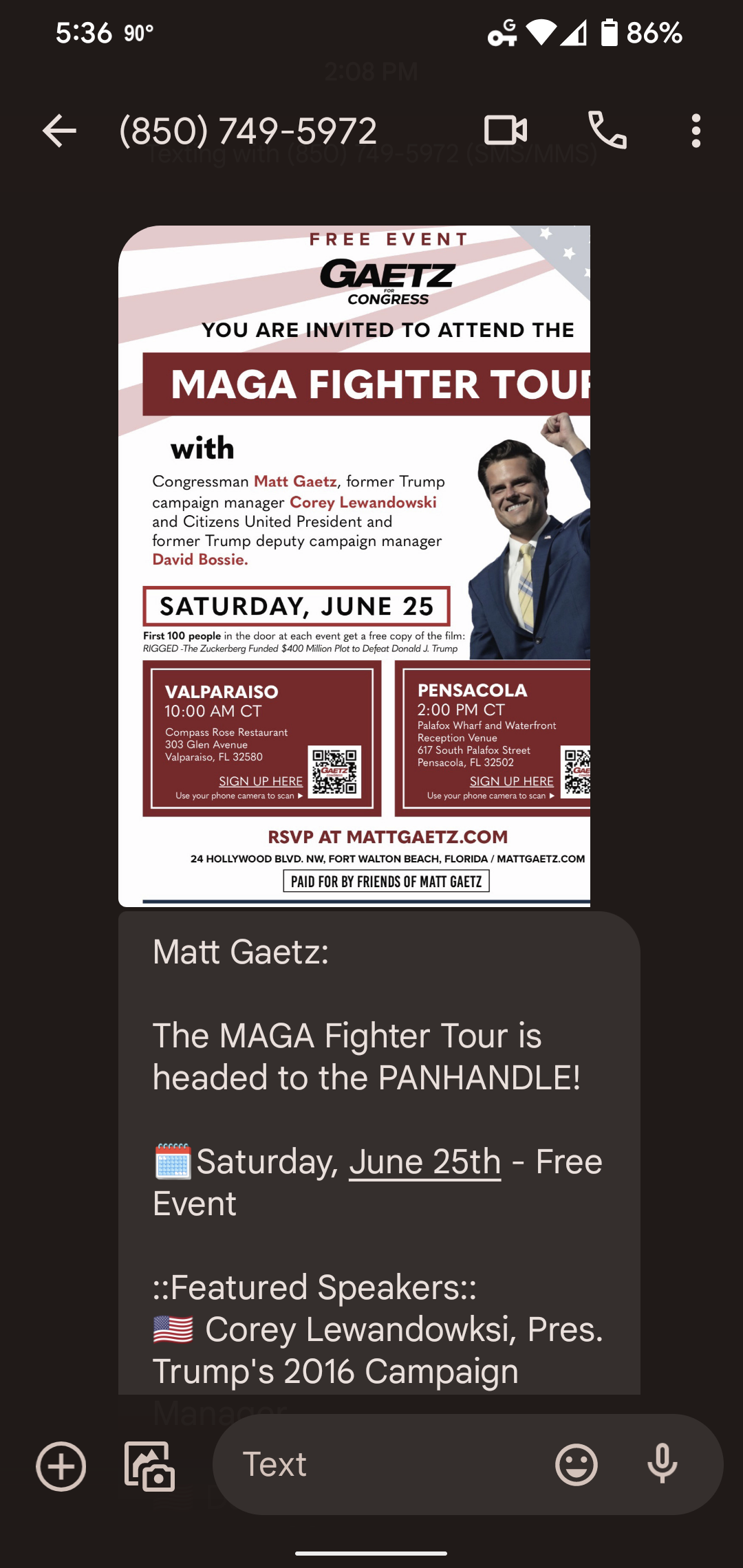The image size is (743, 1568).
Task: Focus the Text message field
Action: 385,1464
